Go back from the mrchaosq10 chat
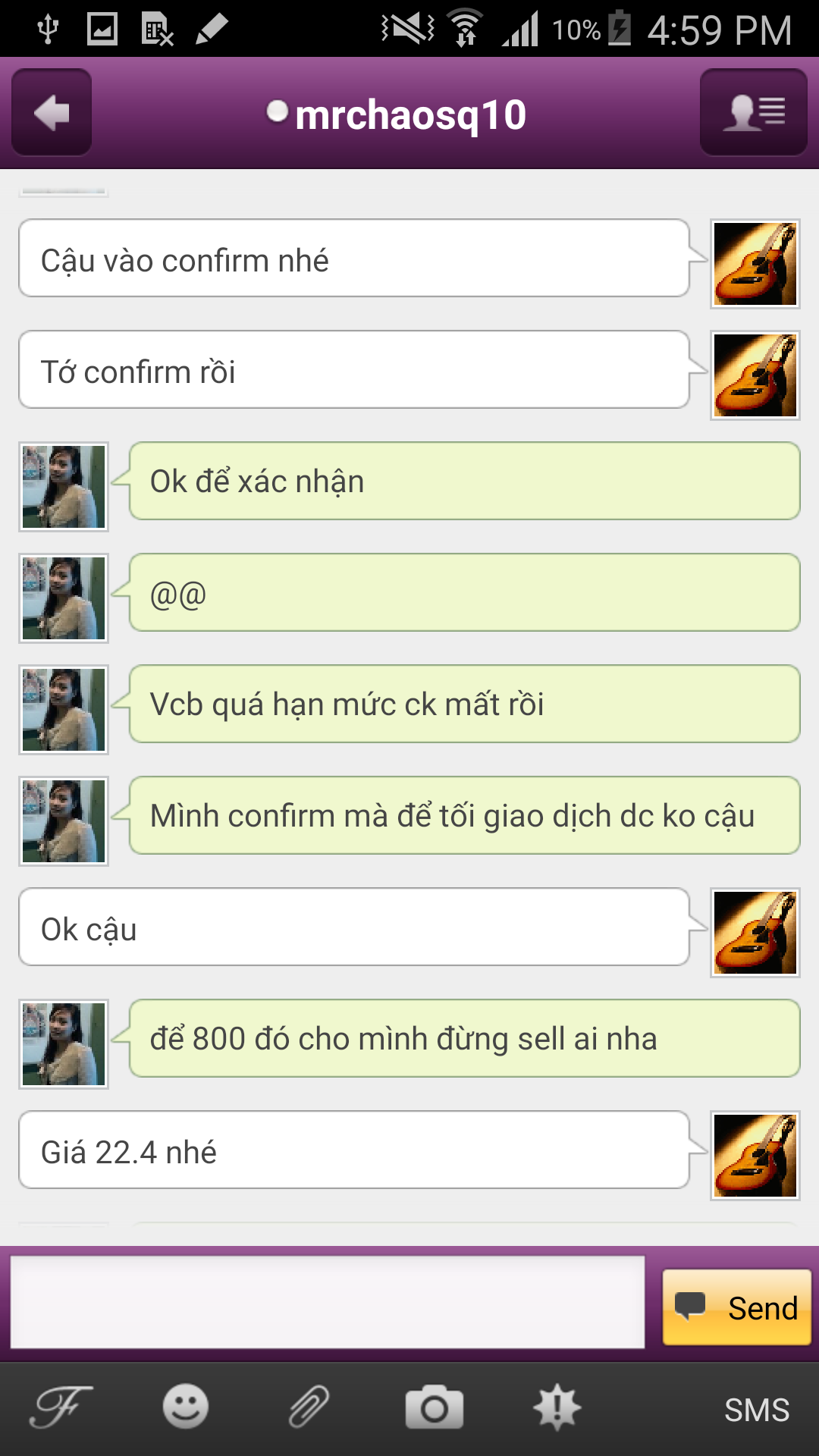The image size is (819, 1456). click(52, 113)
